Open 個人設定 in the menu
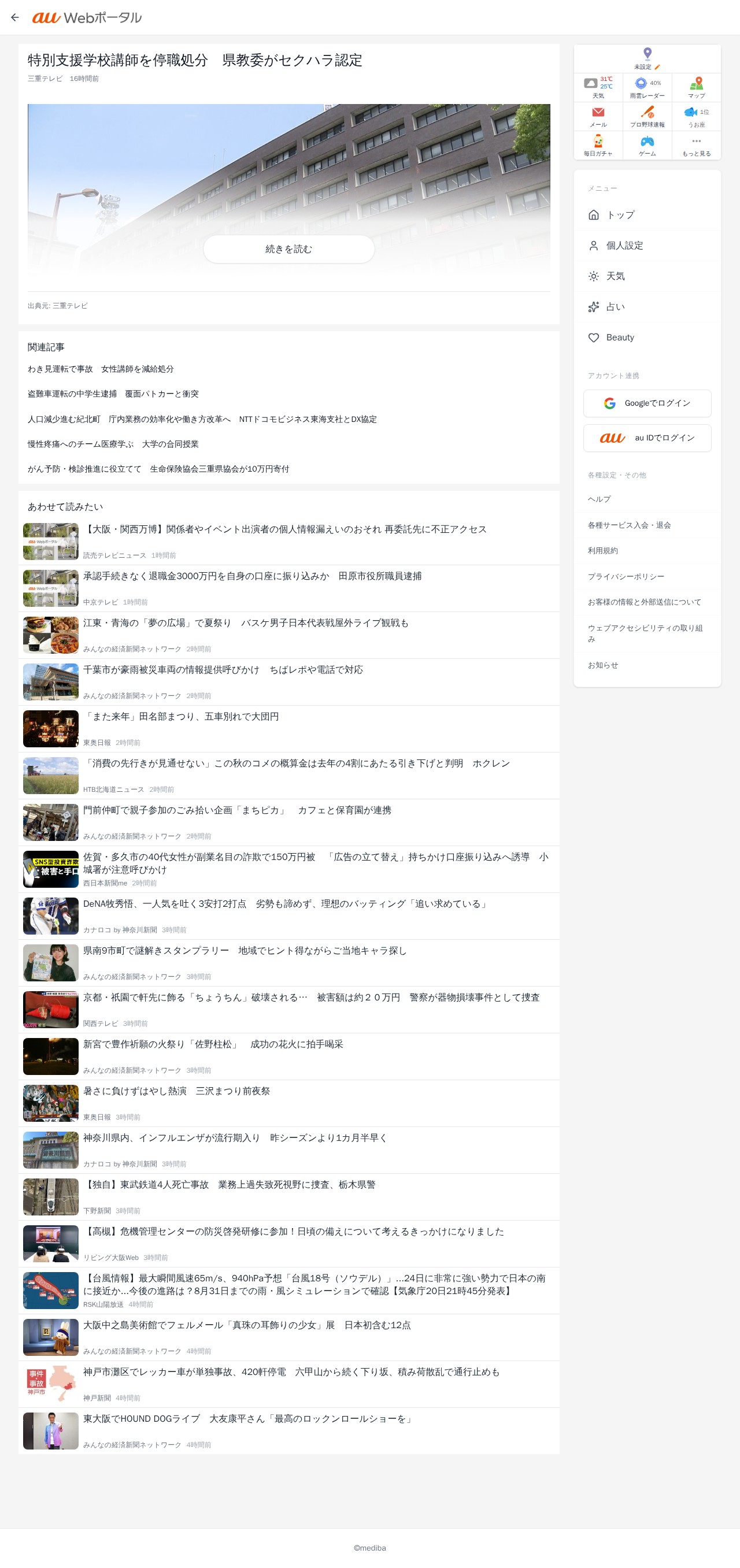740x1568 pixels. pyautogui.click(x=647, y=245)
